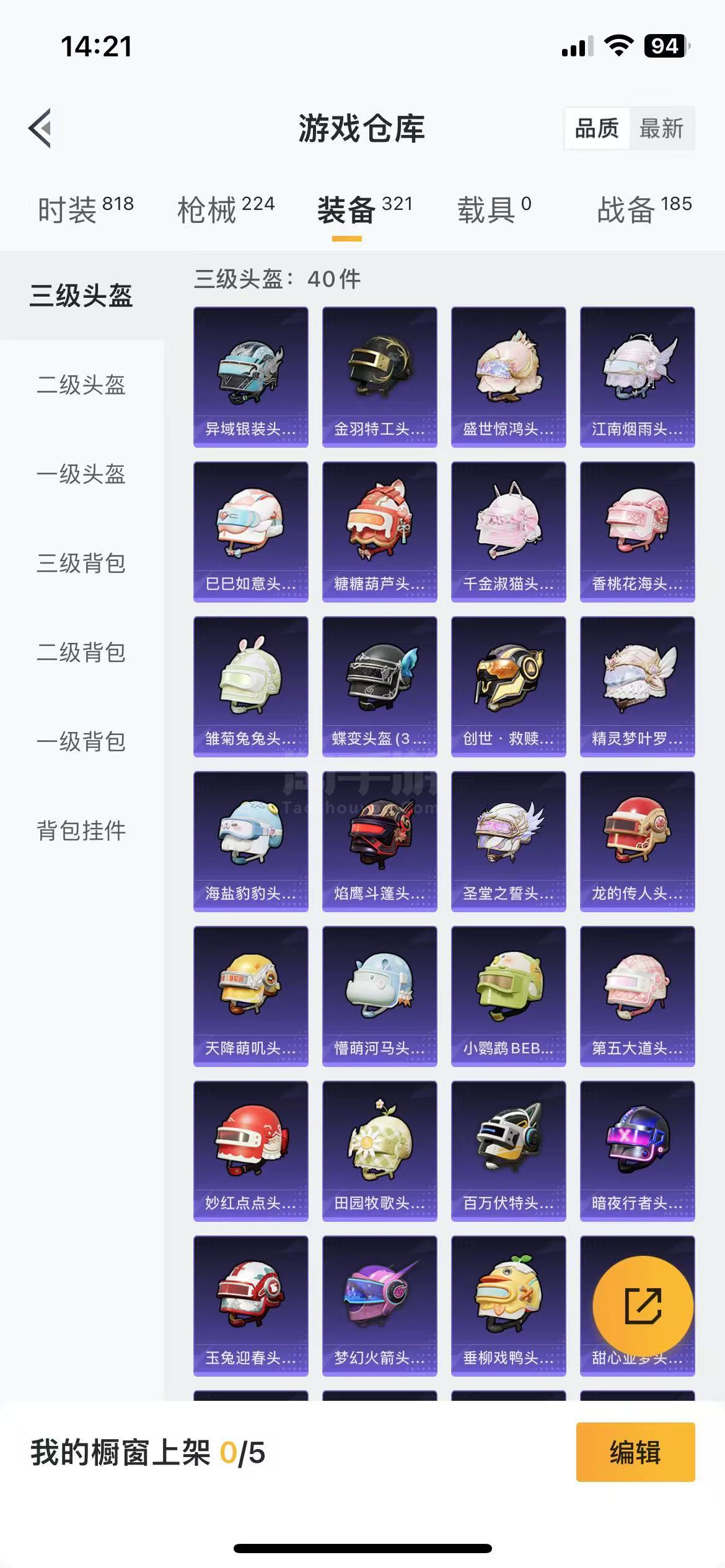Select the 糖糖葫芦 helmet tile
Image resolution: width=725 pixels, height=1568 pixels.
pos(379,531)
